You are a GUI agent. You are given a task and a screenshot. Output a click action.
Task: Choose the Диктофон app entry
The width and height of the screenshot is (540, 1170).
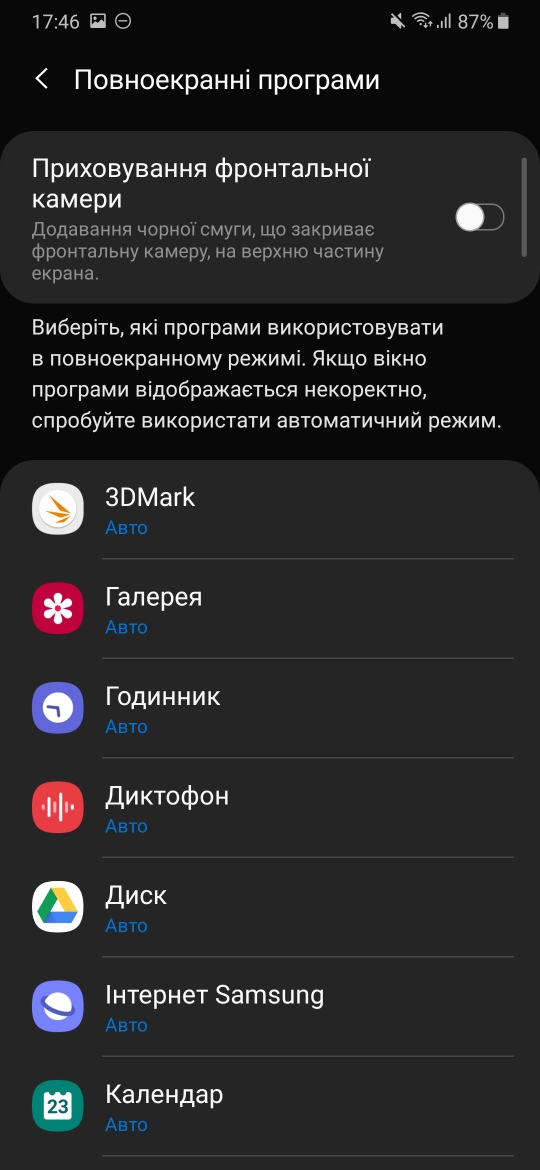tap(270, 807)
